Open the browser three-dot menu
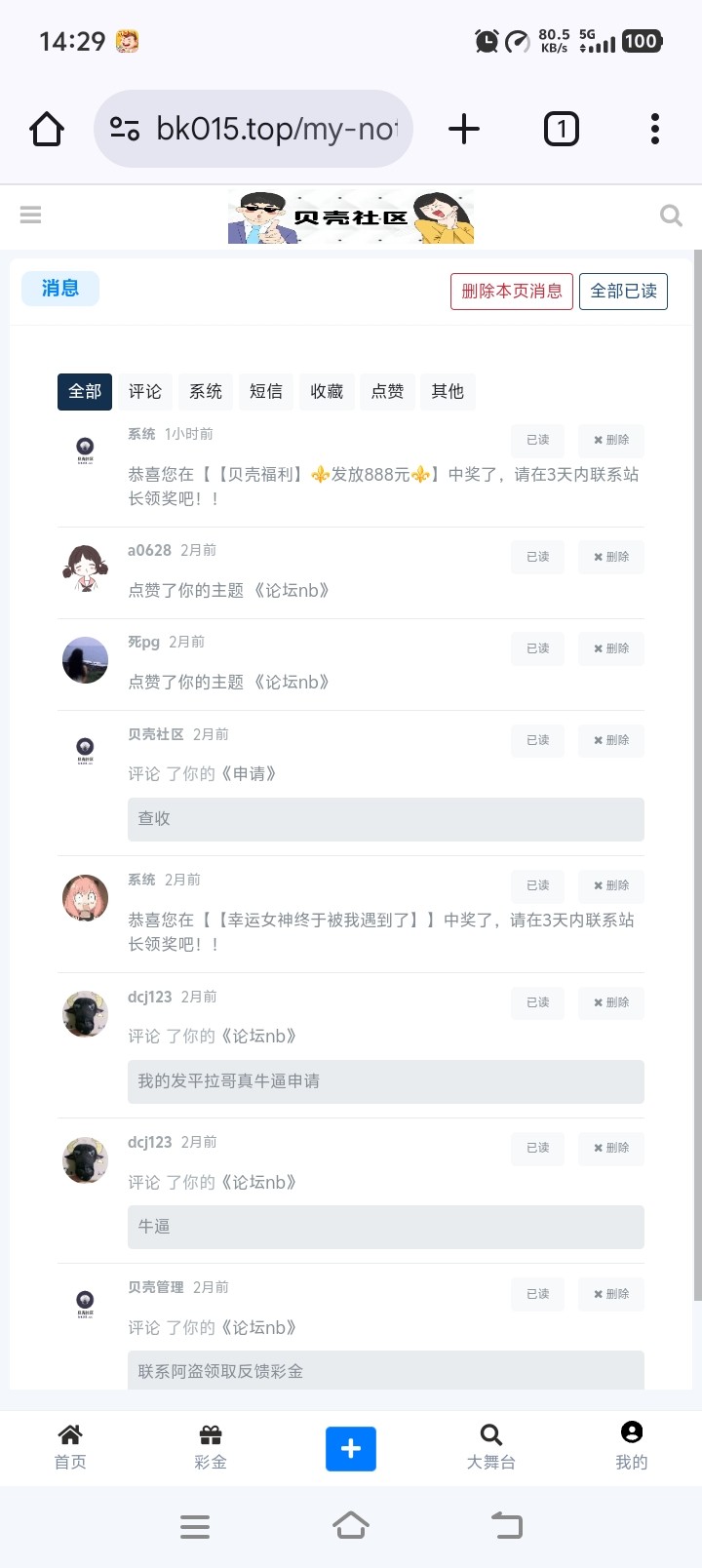 pos(654,128)
